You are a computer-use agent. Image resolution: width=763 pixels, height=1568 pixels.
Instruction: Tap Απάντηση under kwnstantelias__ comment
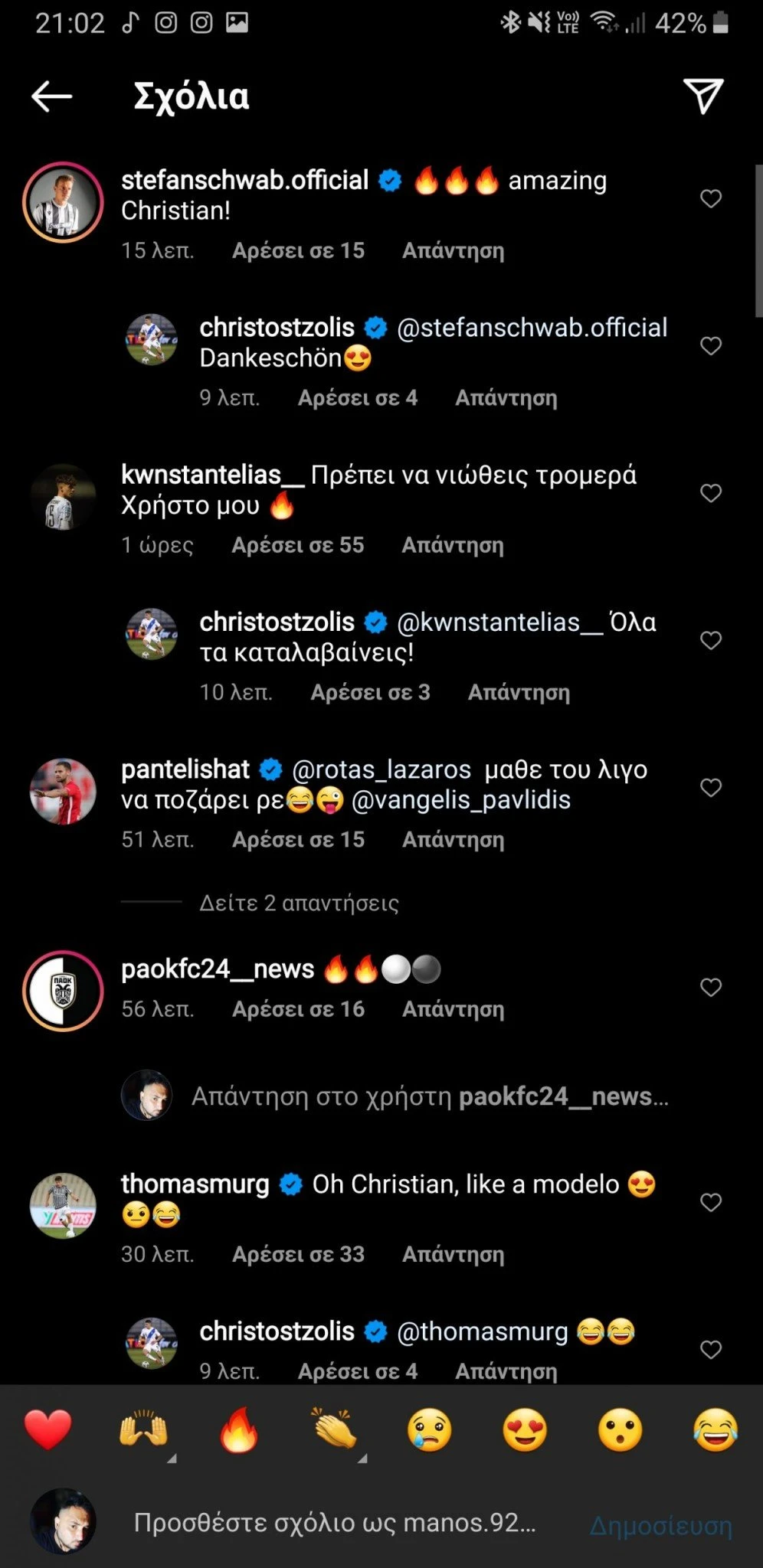[453, 545]
